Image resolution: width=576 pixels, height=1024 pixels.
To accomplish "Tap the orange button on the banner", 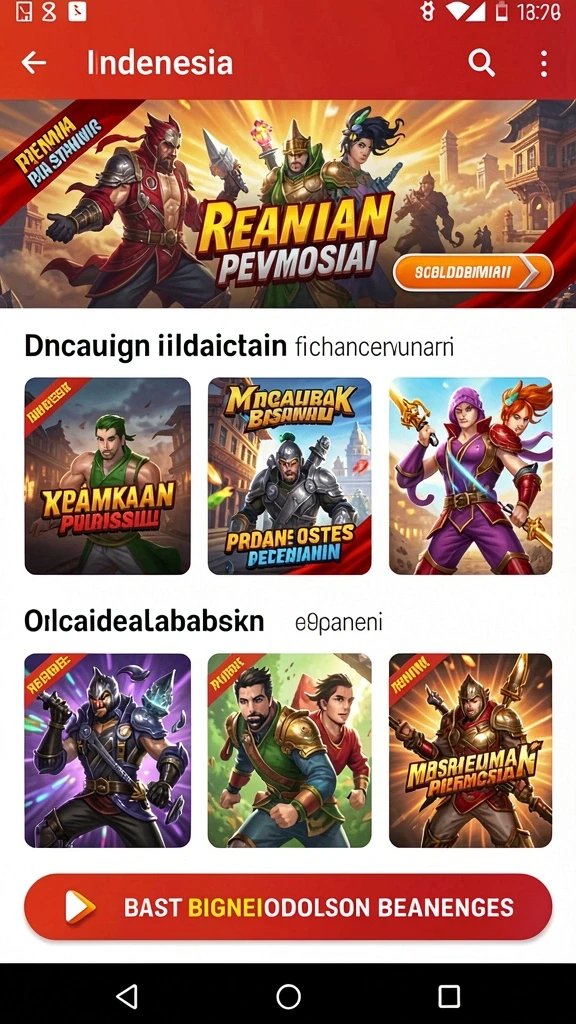I will pos(473,272).
